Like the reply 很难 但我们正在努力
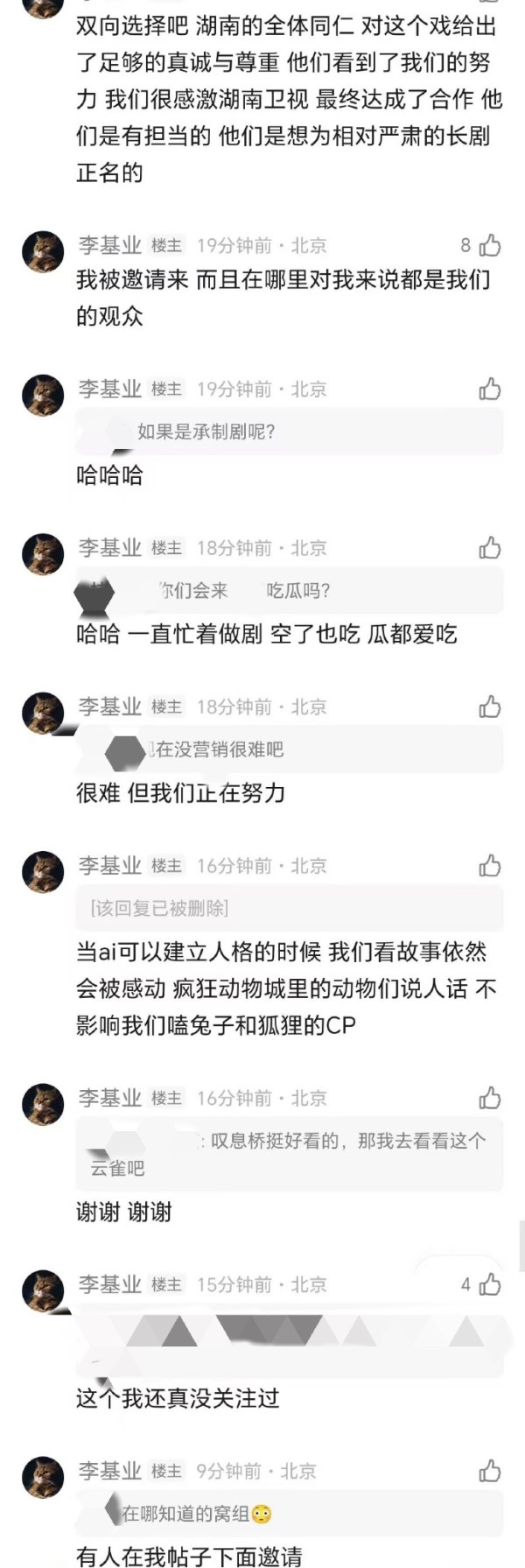525x1568 pixels. pos(490,707)
